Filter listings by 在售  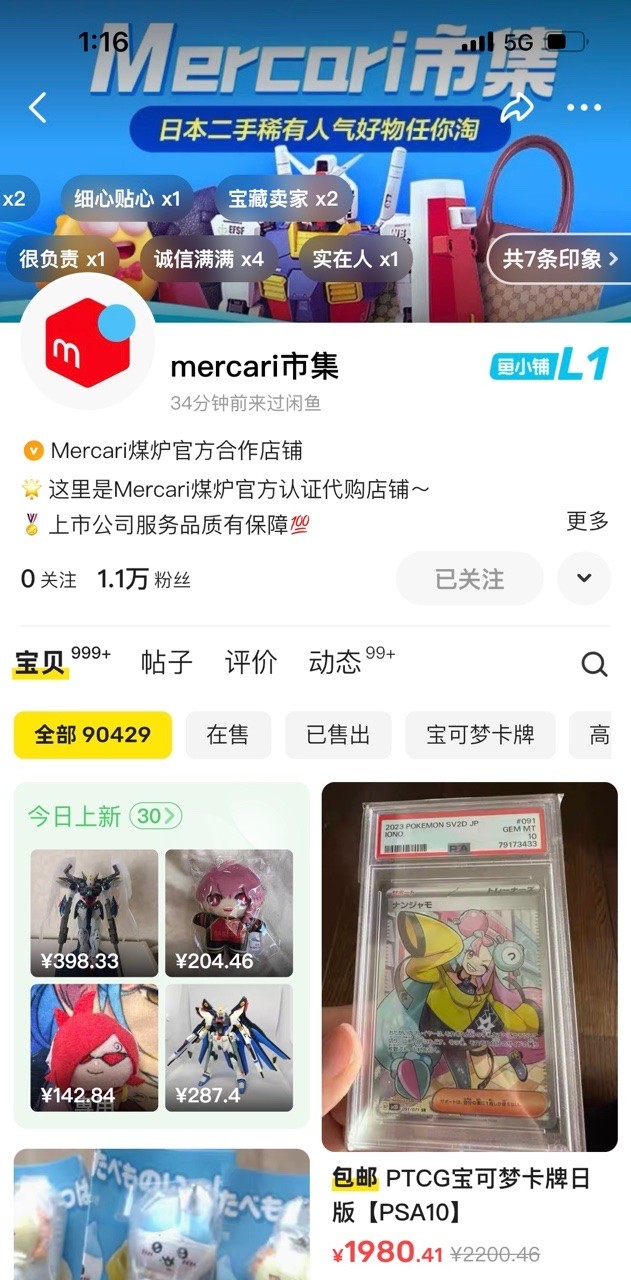pyautogui.click(x=228, y=735)
